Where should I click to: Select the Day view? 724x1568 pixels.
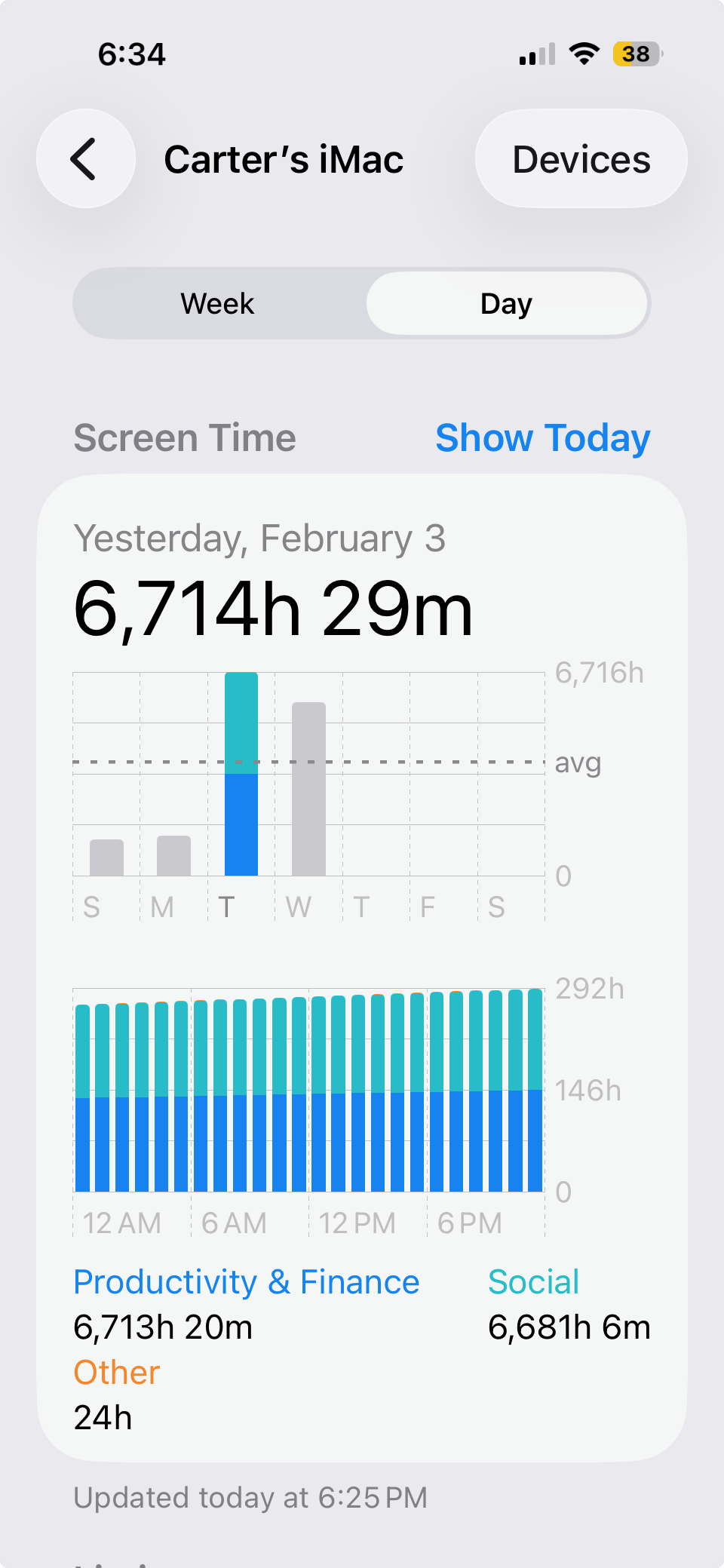(x=506, y=304)
